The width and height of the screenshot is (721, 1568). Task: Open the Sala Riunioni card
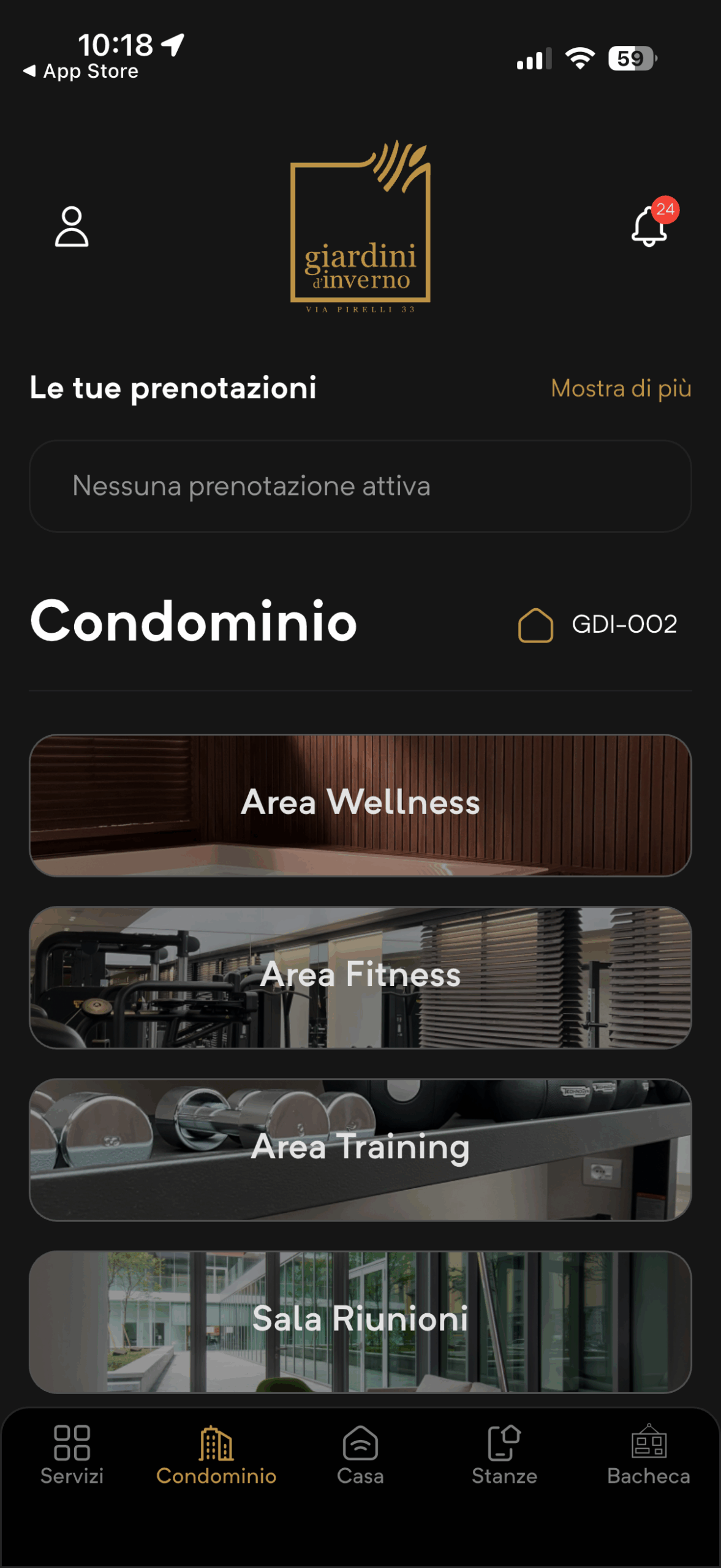(x=360, y=1321)
